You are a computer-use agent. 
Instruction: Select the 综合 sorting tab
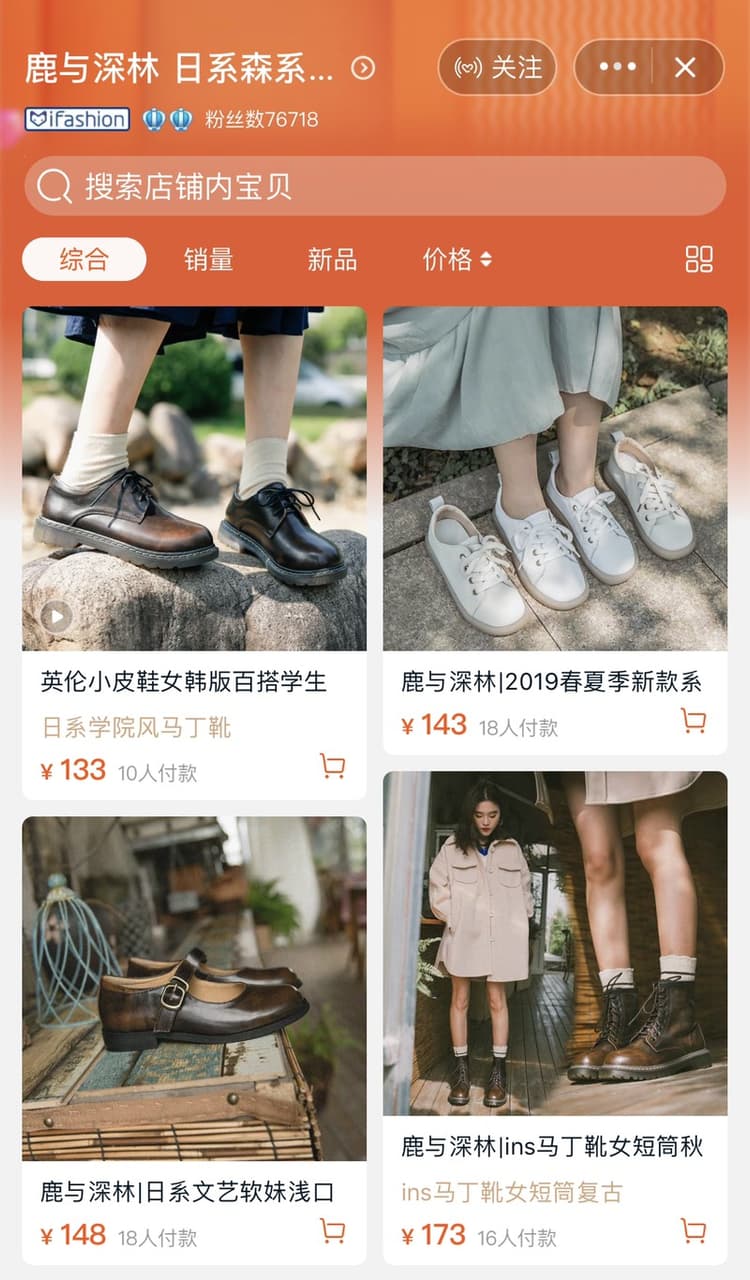[84, 259]
